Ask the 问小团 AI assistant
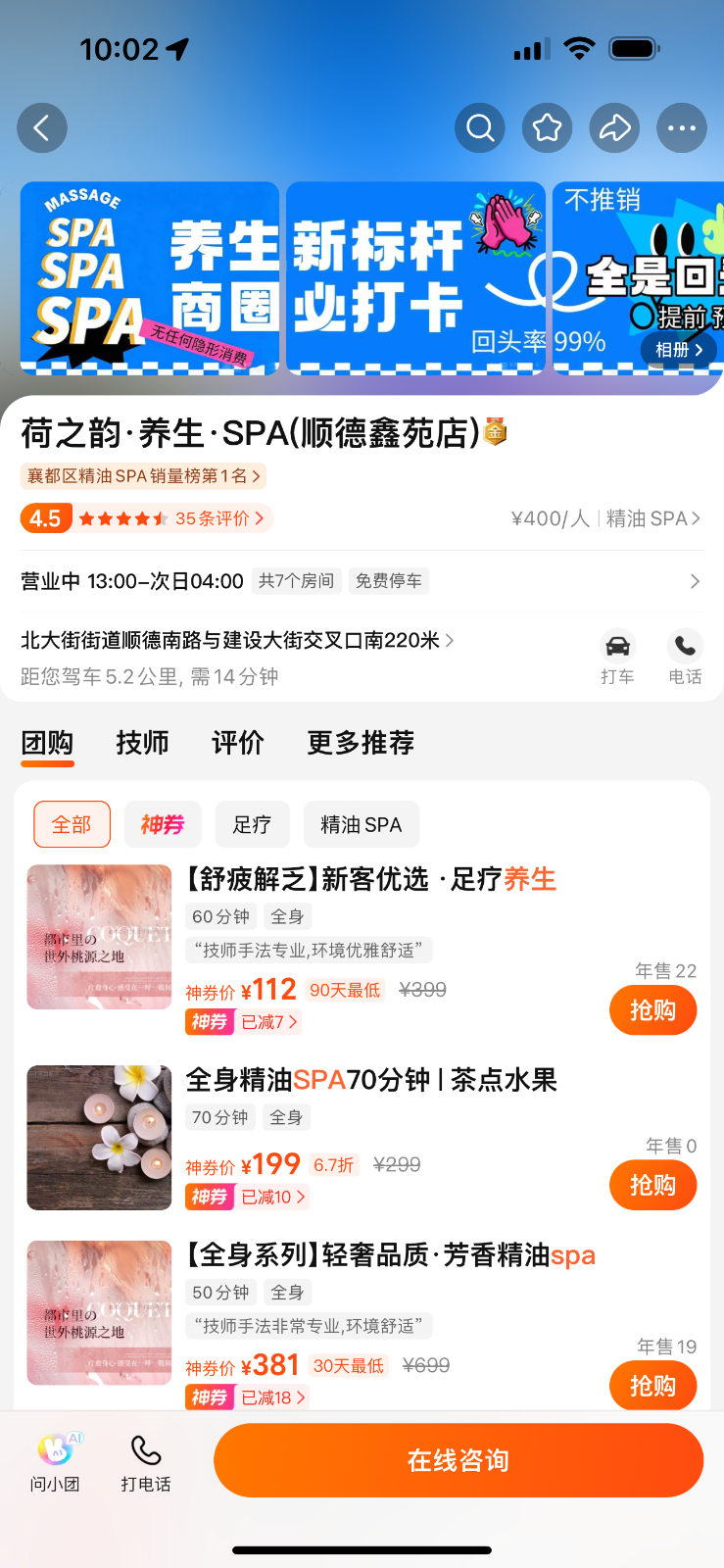 click(x=55, y=1462)
